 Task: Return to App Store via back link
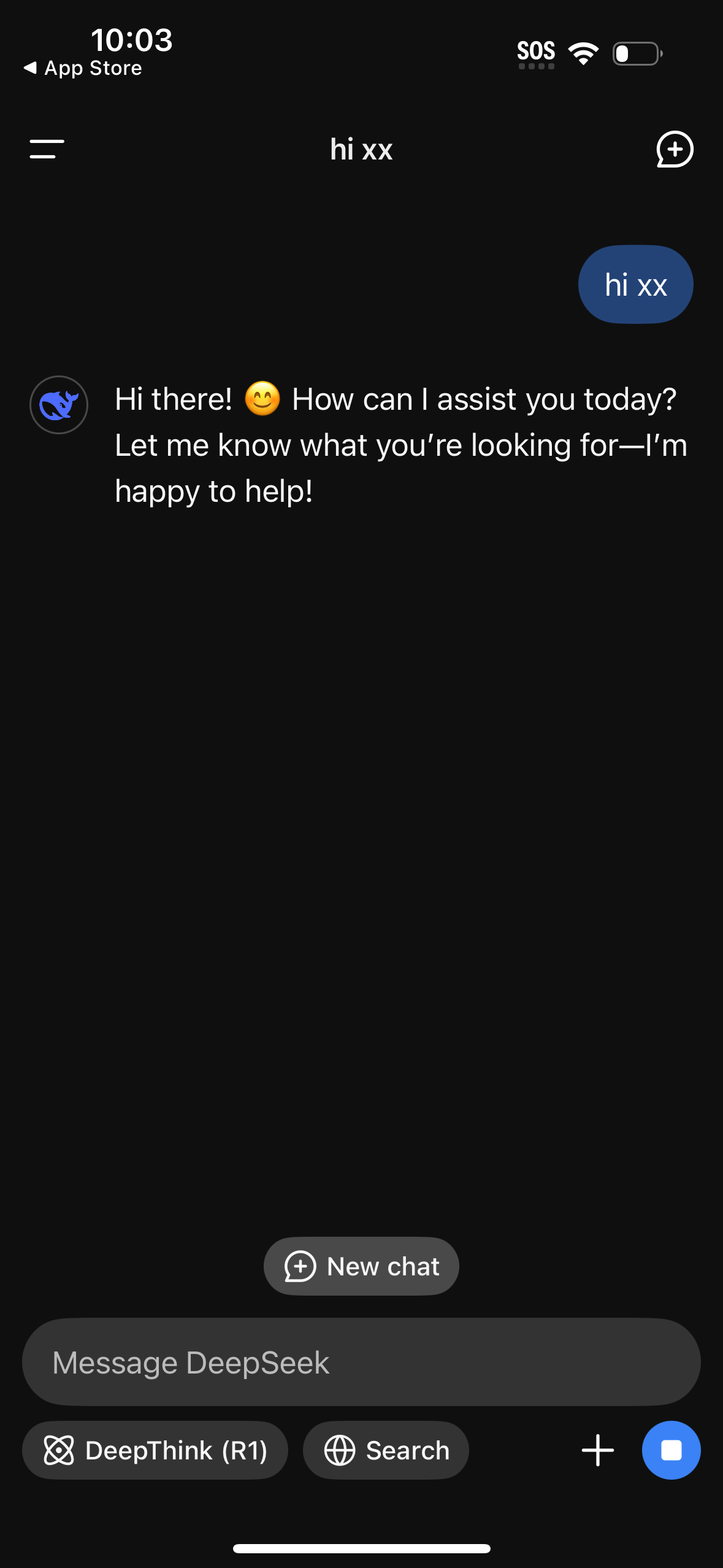[83, 68]
